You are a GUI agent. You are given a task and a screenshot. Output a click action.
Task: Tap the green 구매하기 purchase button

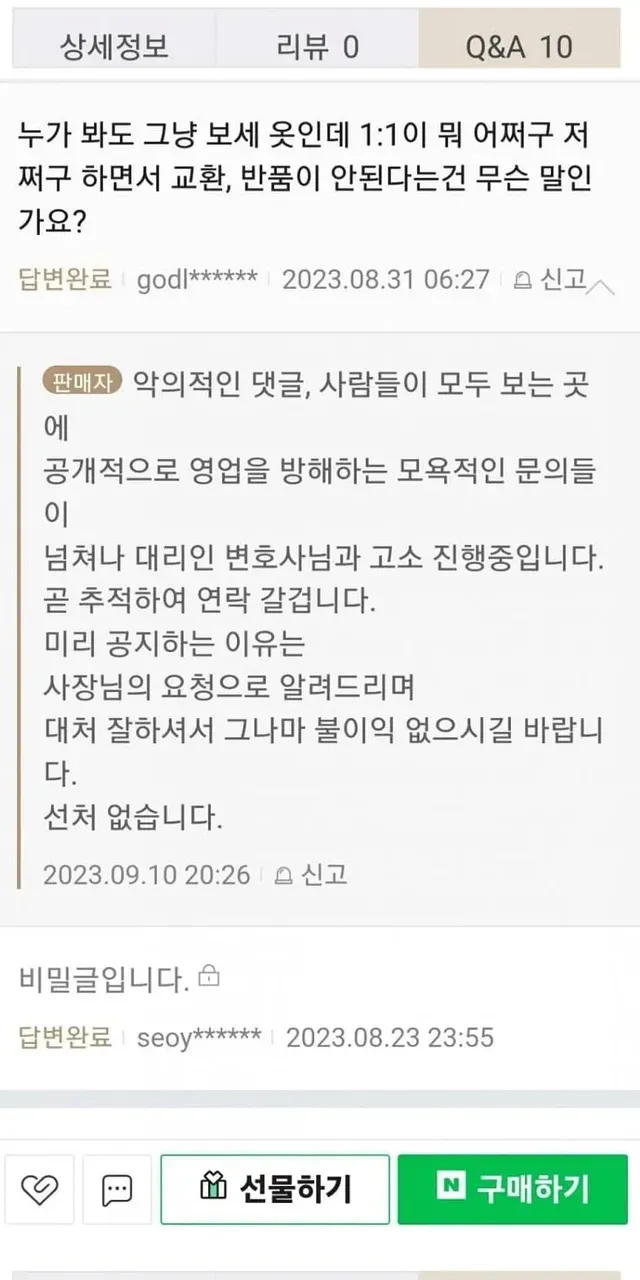coord(513,1189)
